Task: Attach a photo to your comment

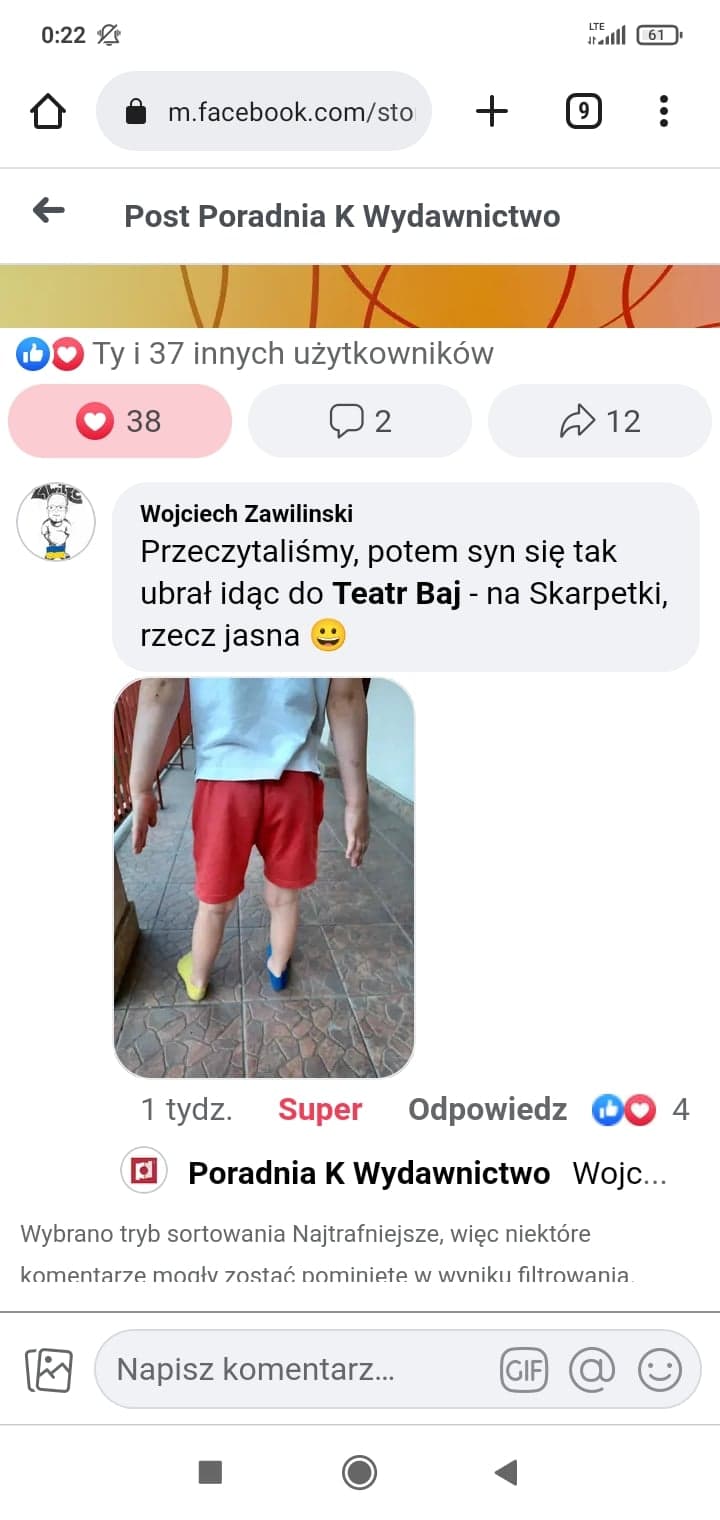Action: coord(48,1369)
